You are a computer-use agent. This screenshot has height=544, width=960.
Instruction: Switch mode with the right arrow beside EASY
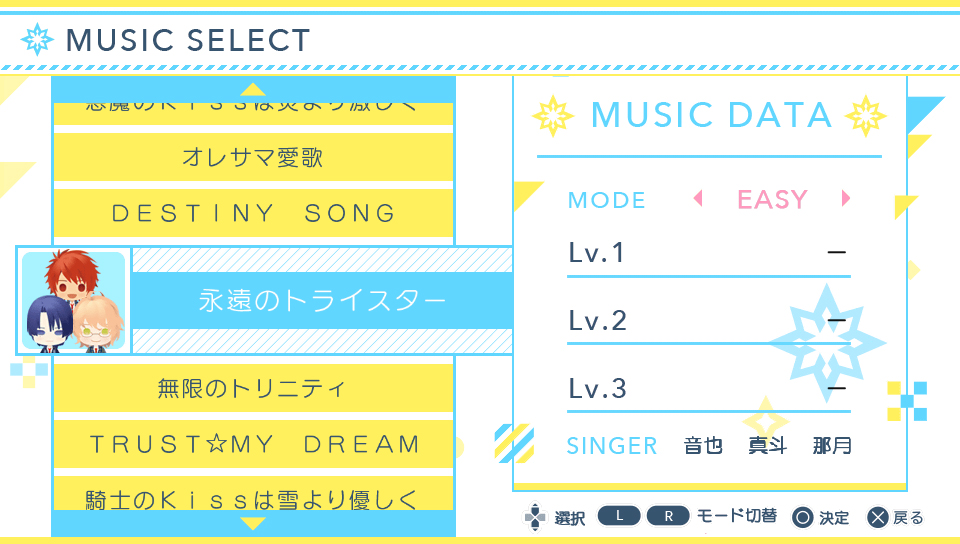click(x=846, y=199)
